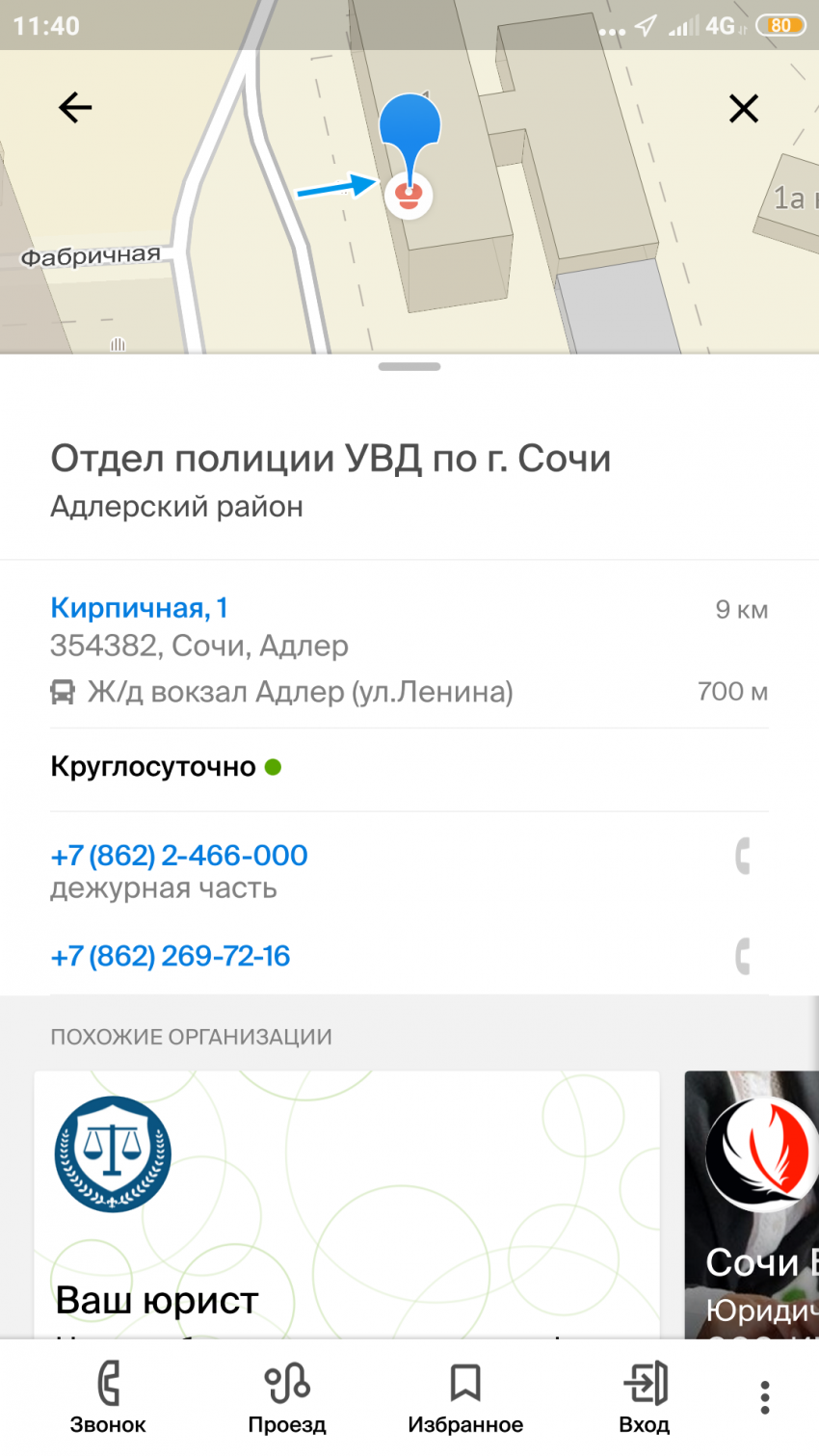Build a route with Проезд

point(287,1397)
